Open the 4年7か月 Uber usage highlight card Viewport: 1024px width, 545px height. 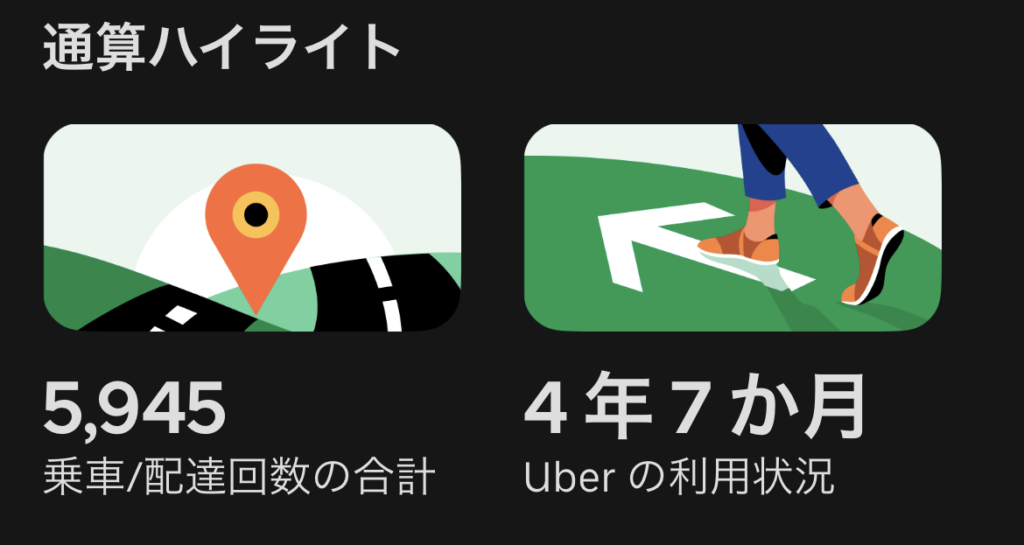tap(732, 228)
